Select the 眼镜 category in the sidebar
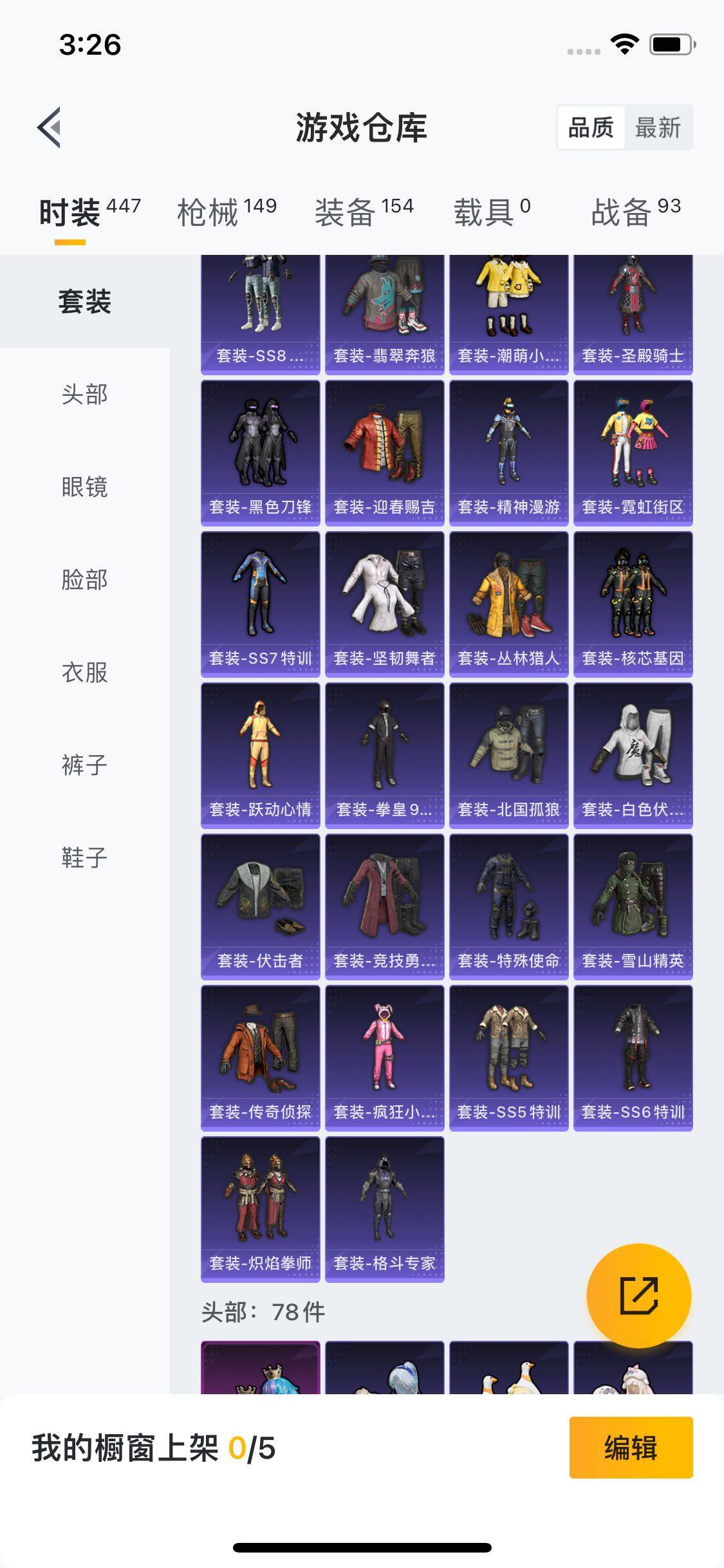724x1568 pixels. pyautogui.click(x=84, y=487)
